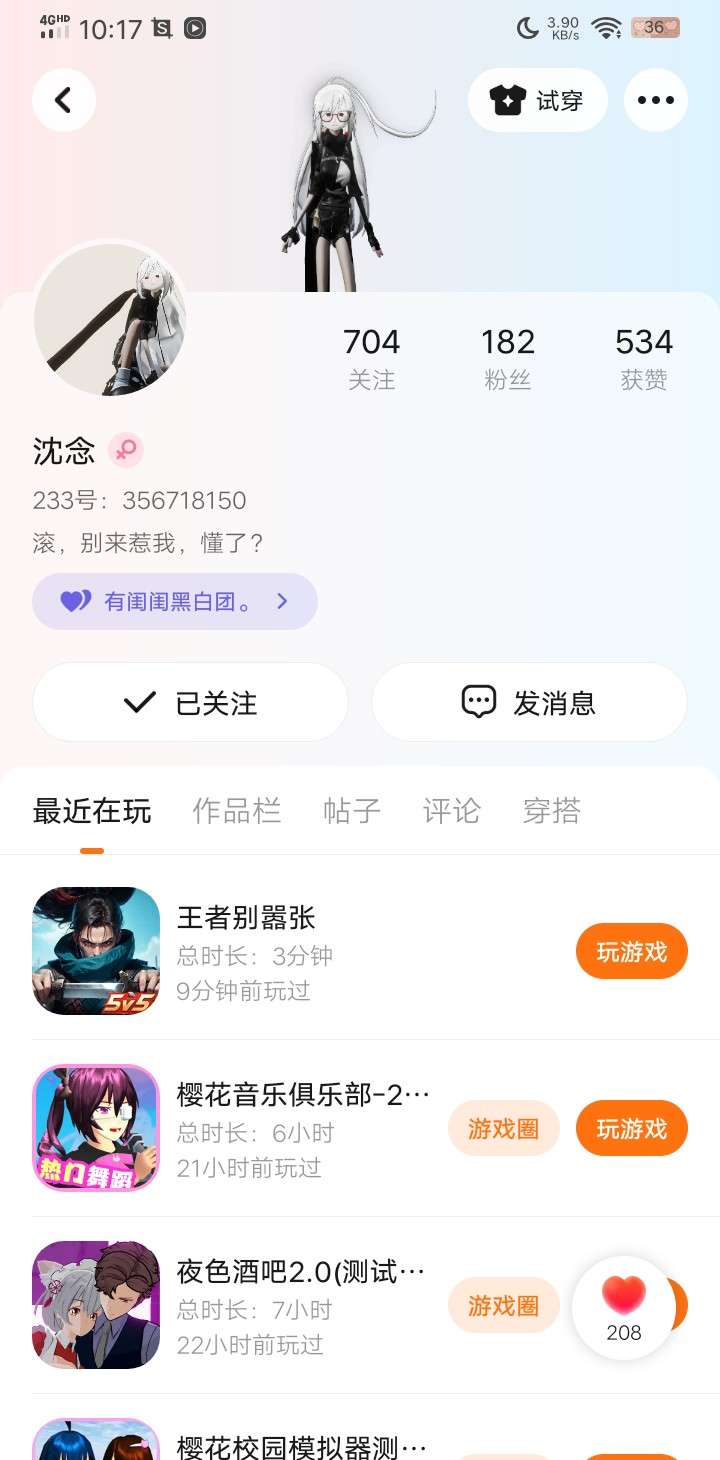720x1460 pixels.
Task: Send a message via 发消息
Action: pos(529,703)
